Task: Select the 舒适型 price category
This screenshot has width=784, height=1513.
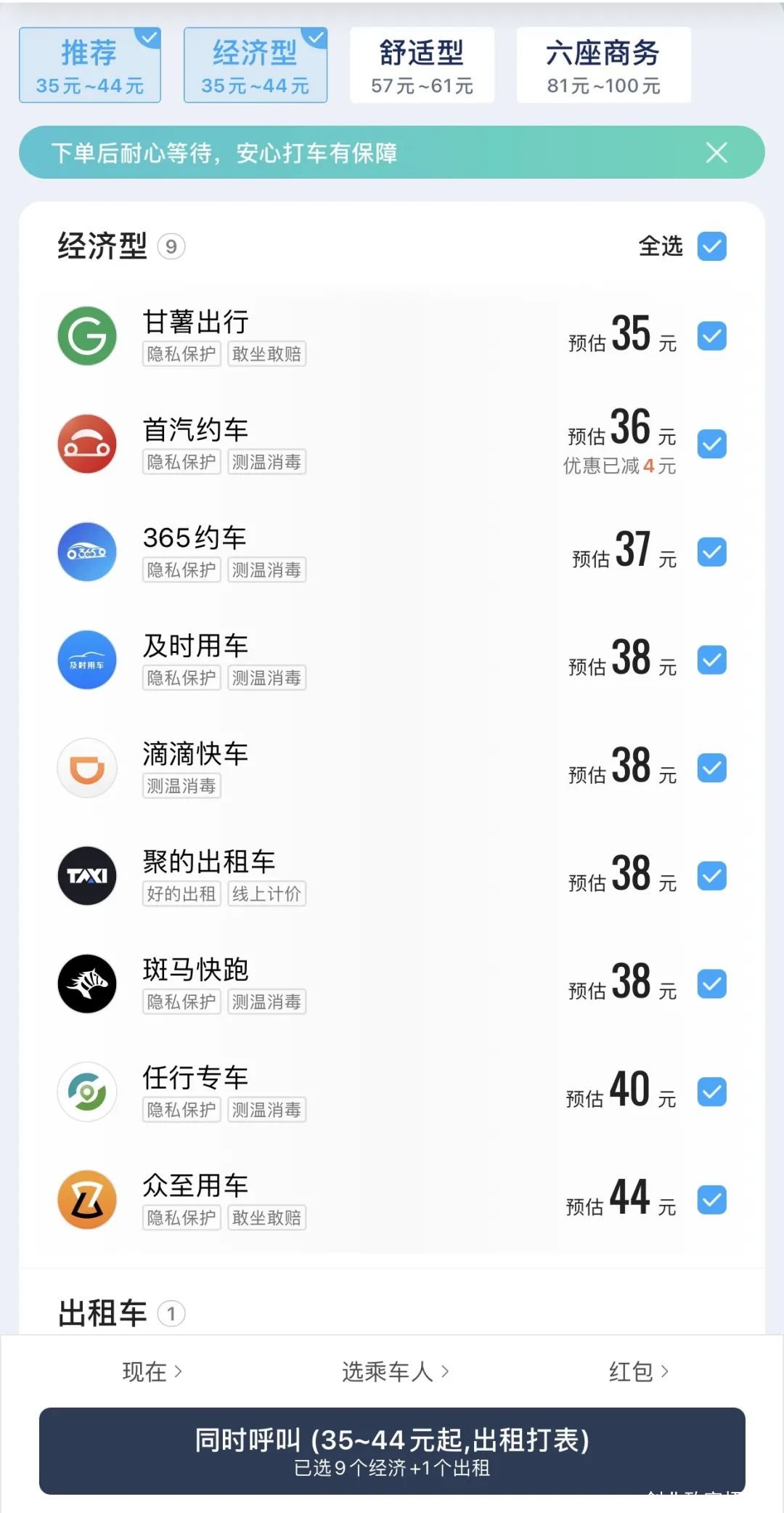Action: point(422,65)
